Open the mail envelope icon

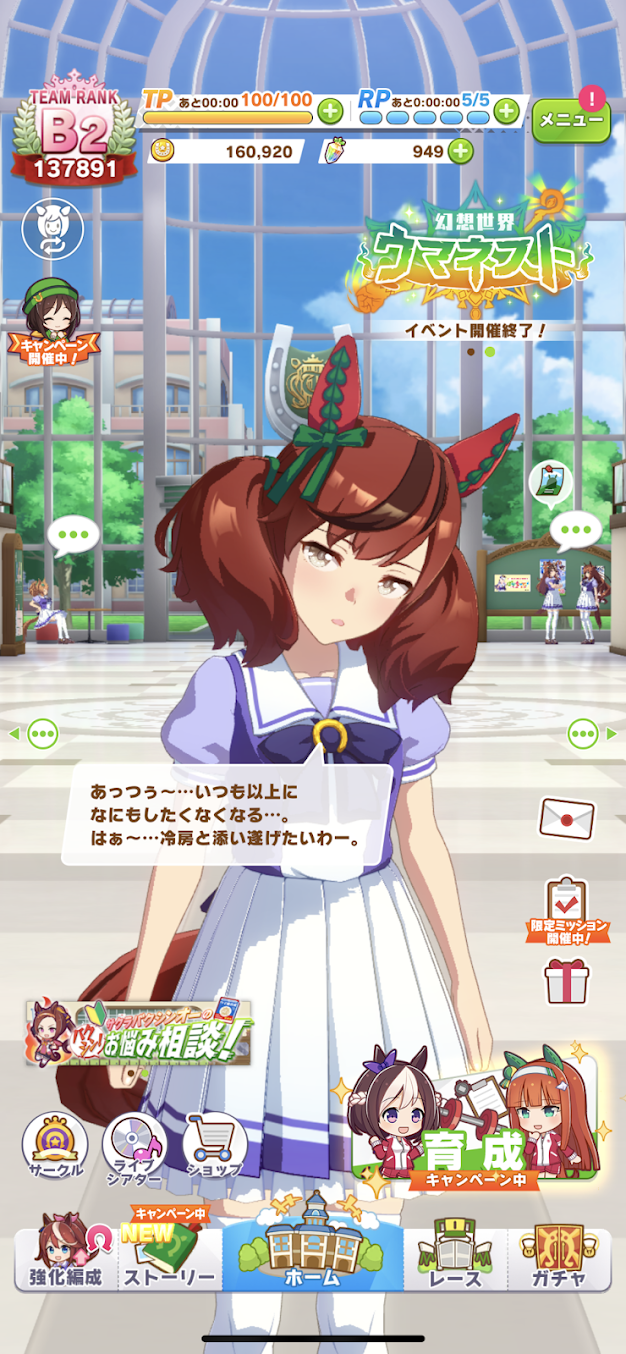567,817
